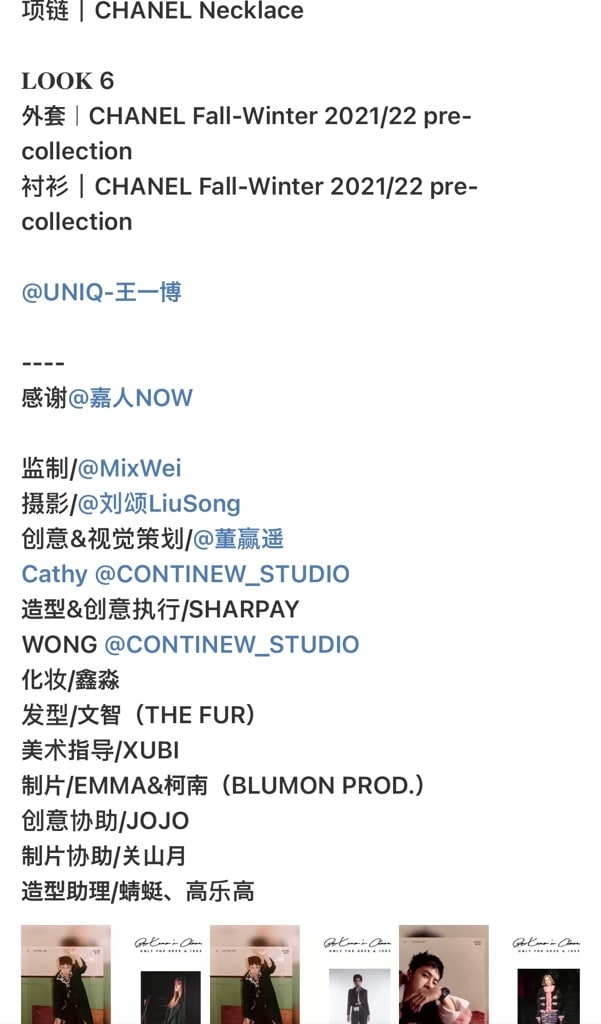Open the poster with blonde model in pink

pos(547,976)
